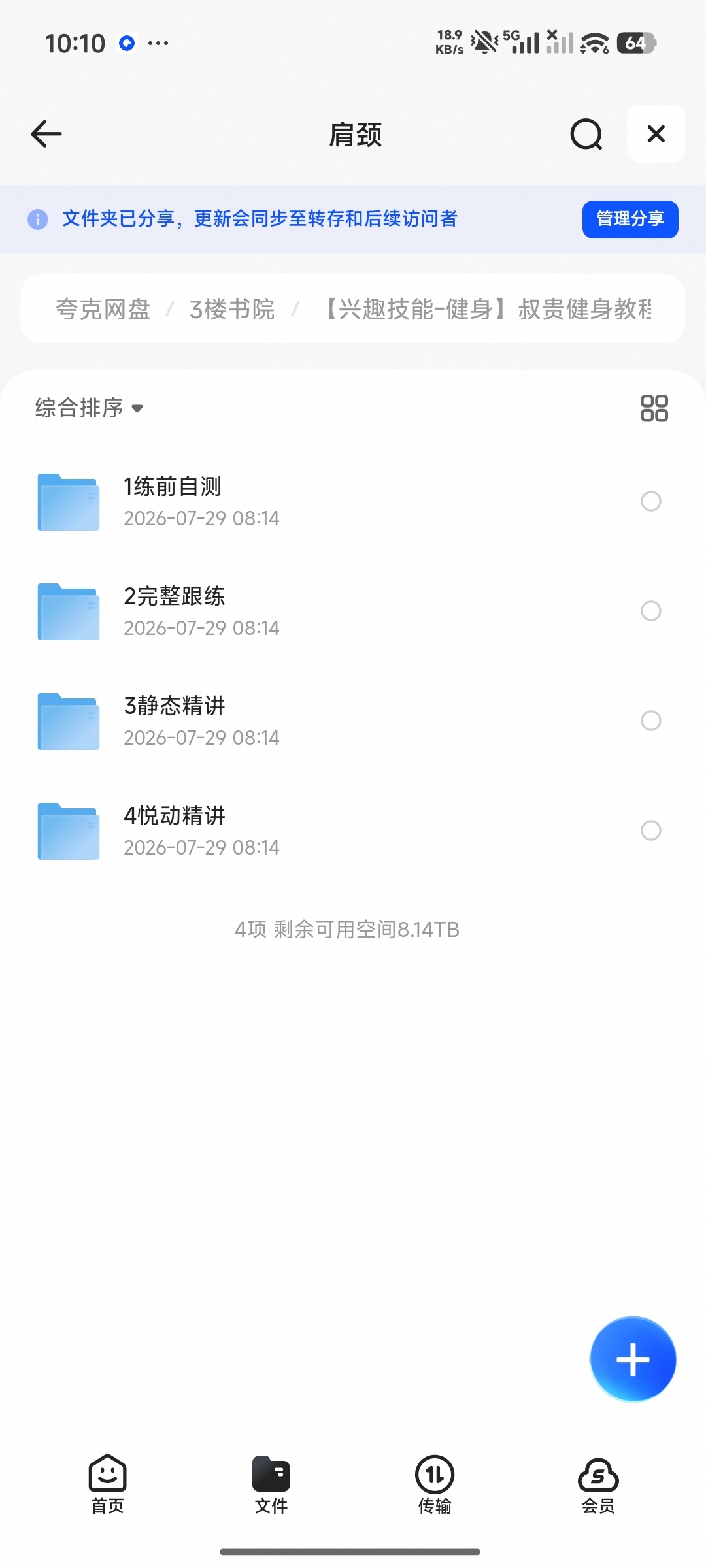This screenshot has height=1568, width=706.
Task: Switch to the 首页 tab
Action: click(107, 1484)
